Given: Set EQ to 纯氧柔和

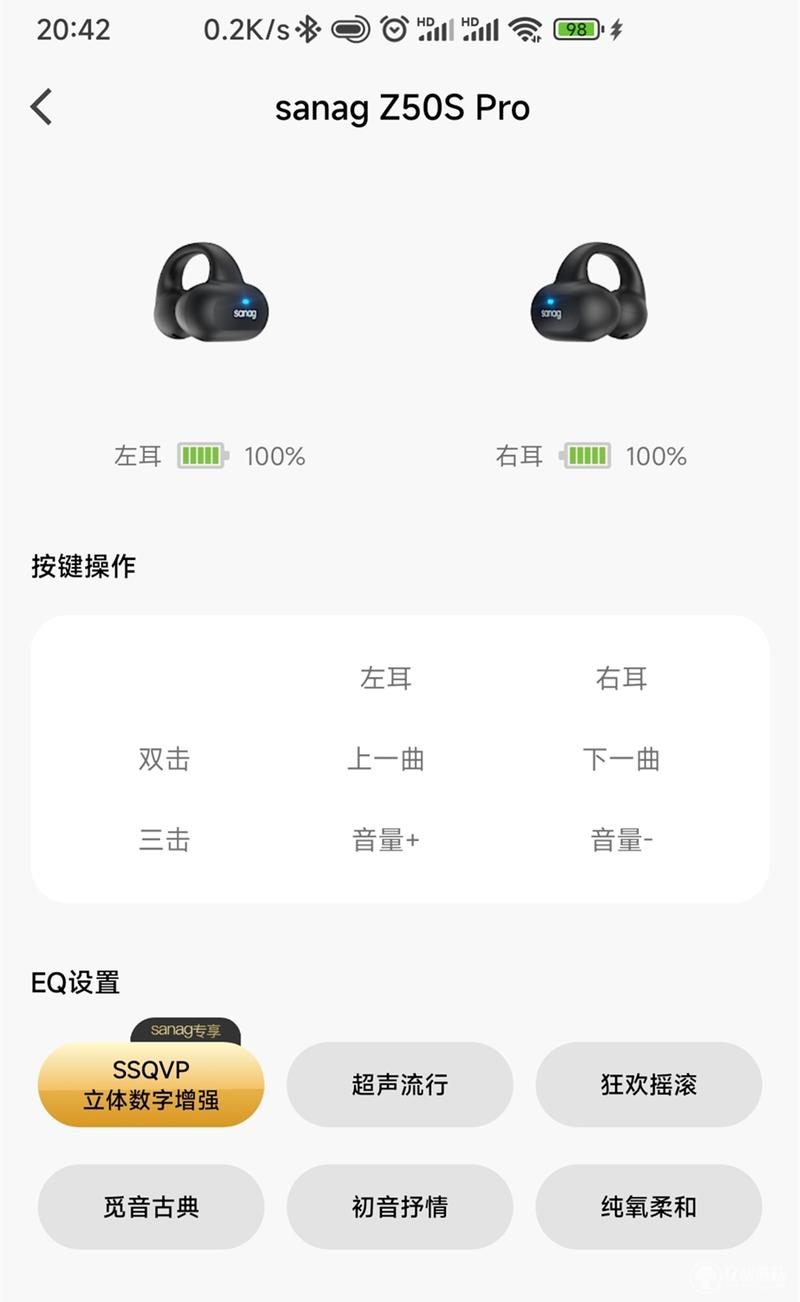Looking at the screenshot, I should tap(649, 1207).
